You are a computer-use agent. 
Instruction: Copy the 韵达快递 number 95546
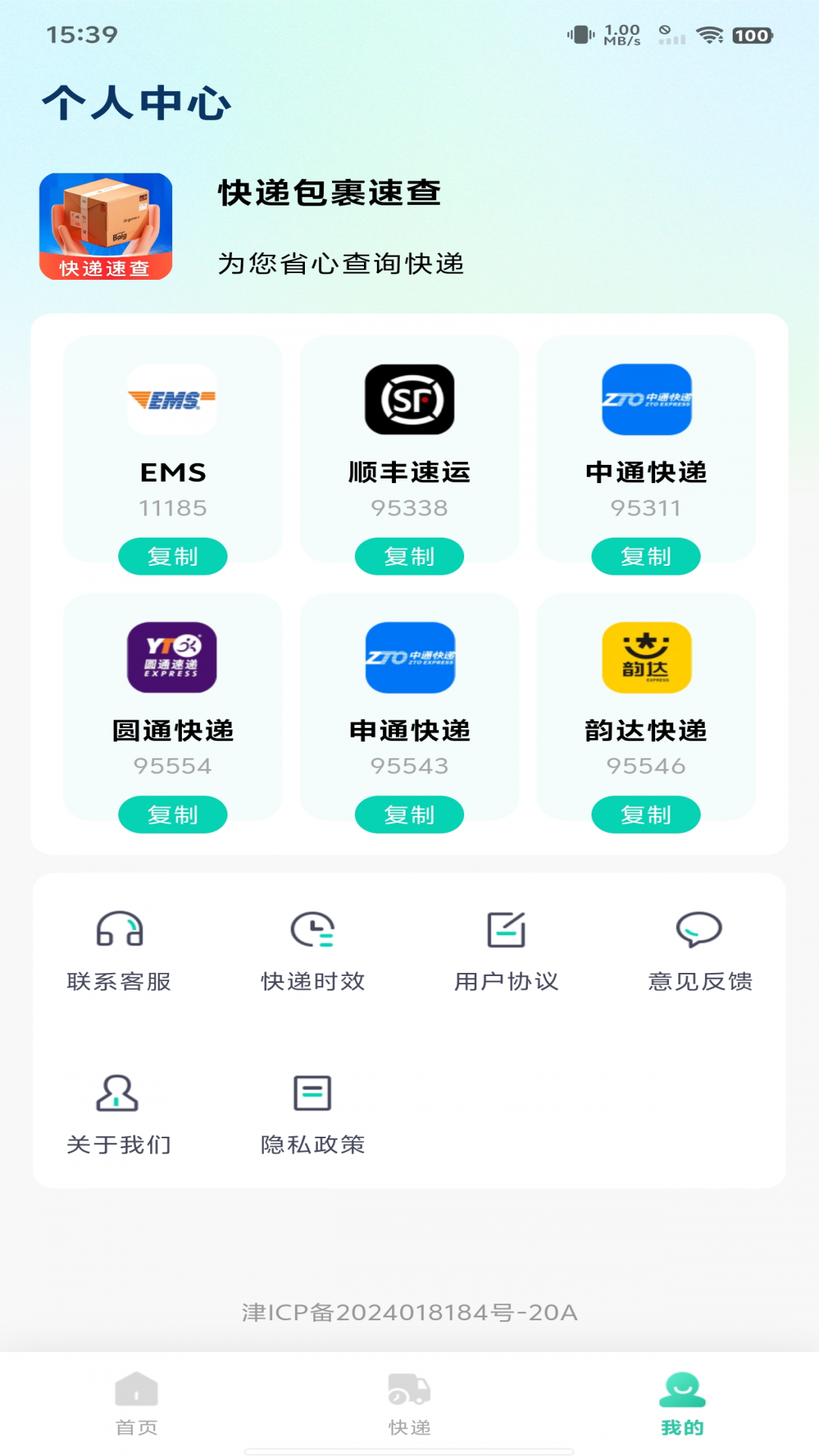pyautogui.click(x=646, y=814)
